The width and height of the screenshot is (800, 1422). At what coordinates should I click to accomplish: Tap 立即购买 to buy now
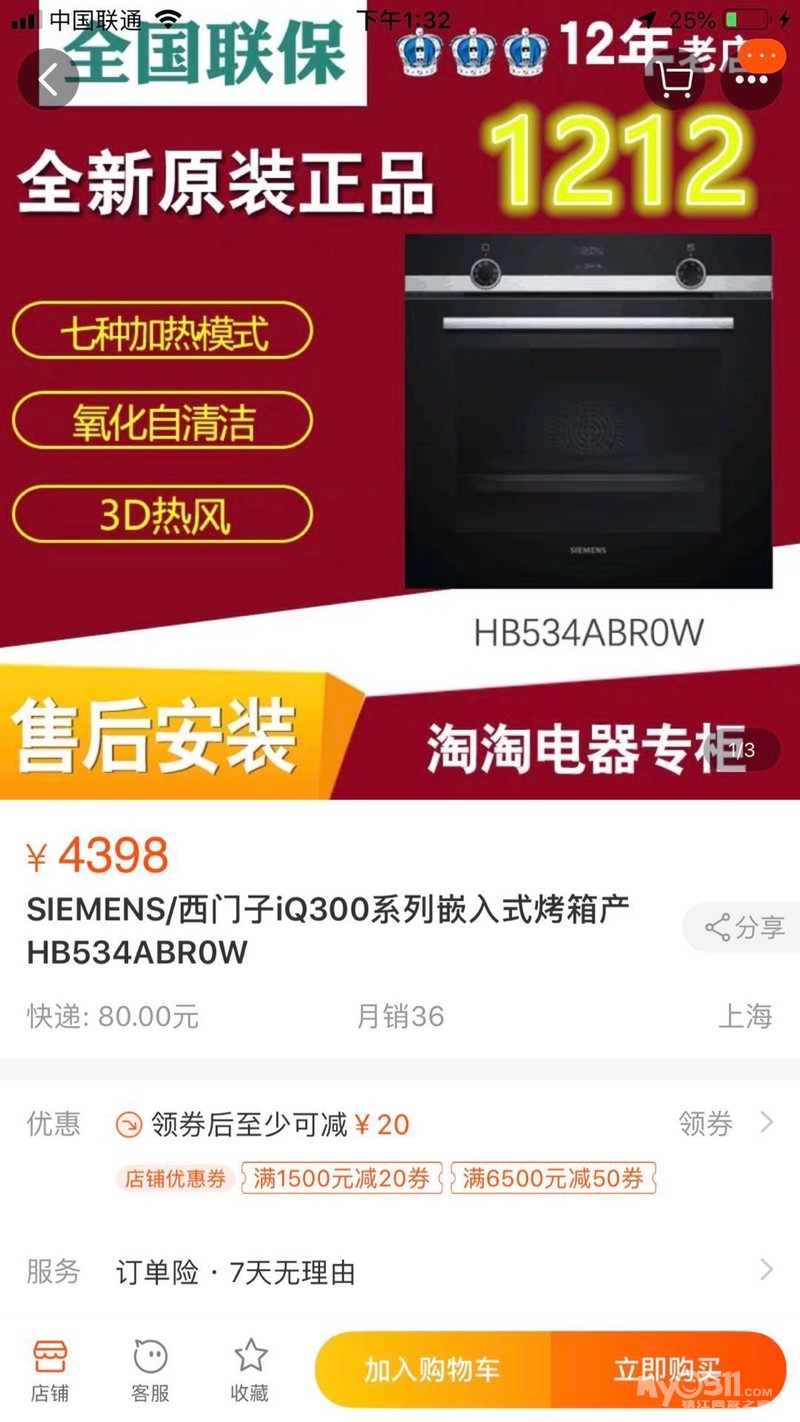667,1369
